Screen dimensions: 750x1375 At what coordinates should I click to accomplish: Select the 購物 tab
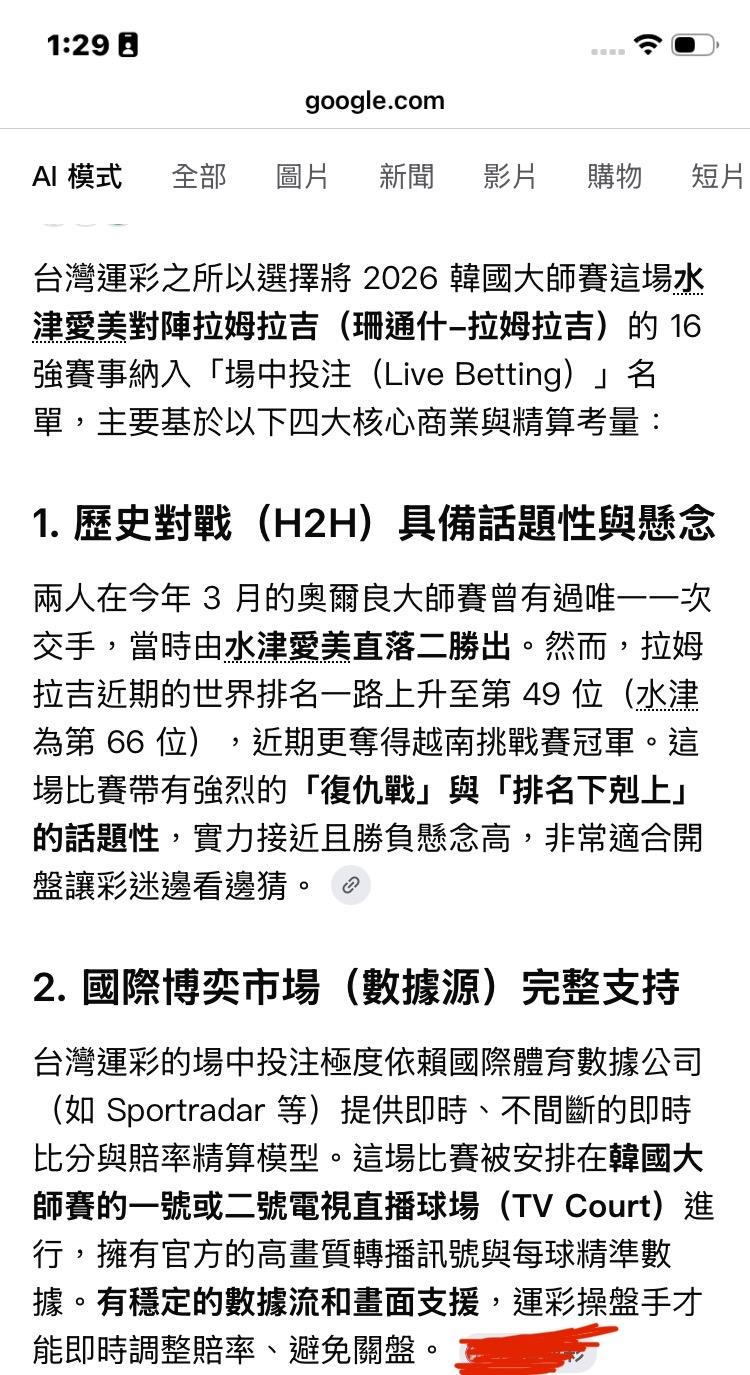pyautogui.click(x=614, y=177)
